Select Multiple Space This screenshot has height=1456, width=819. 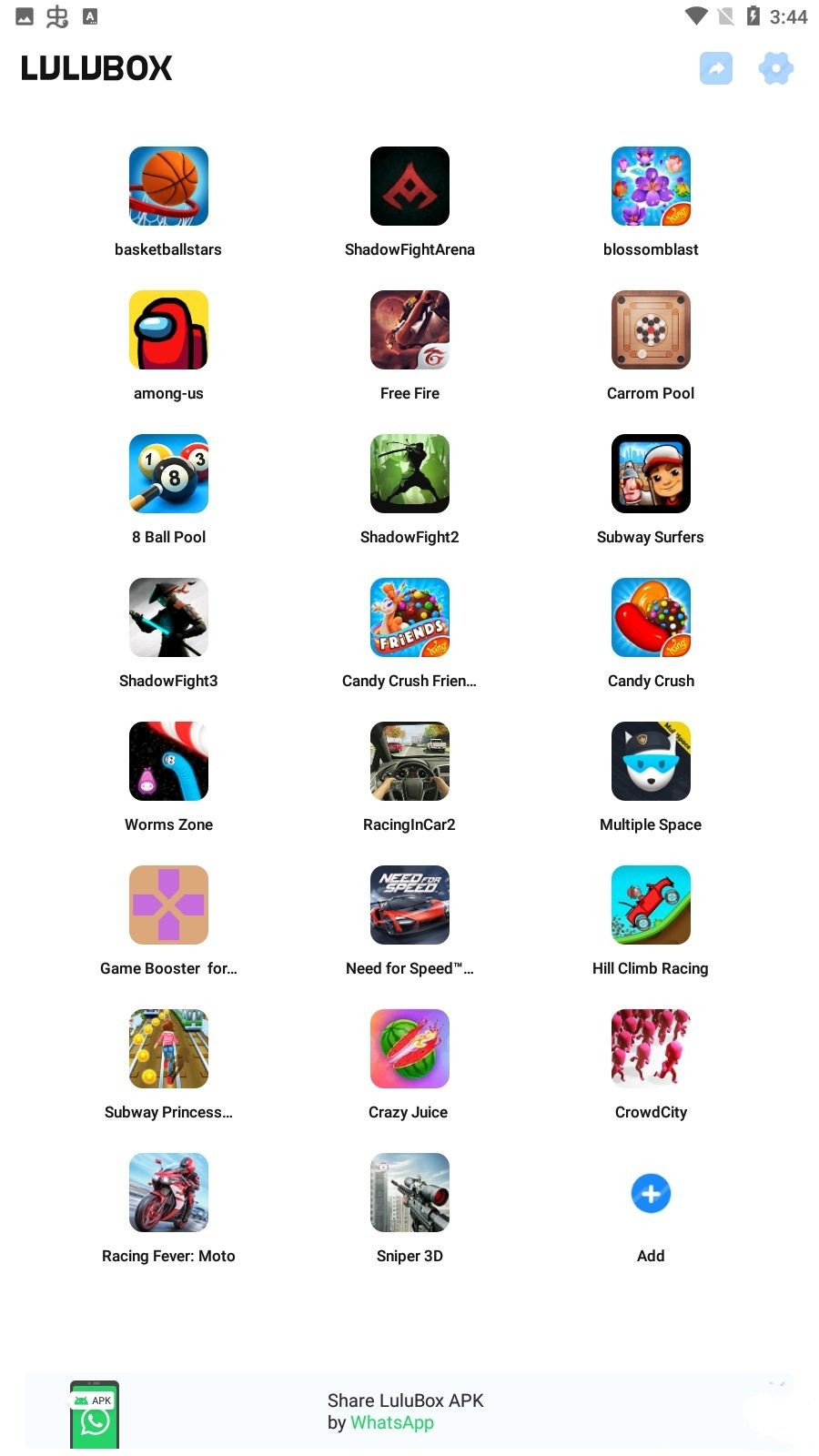pos(651,762)
